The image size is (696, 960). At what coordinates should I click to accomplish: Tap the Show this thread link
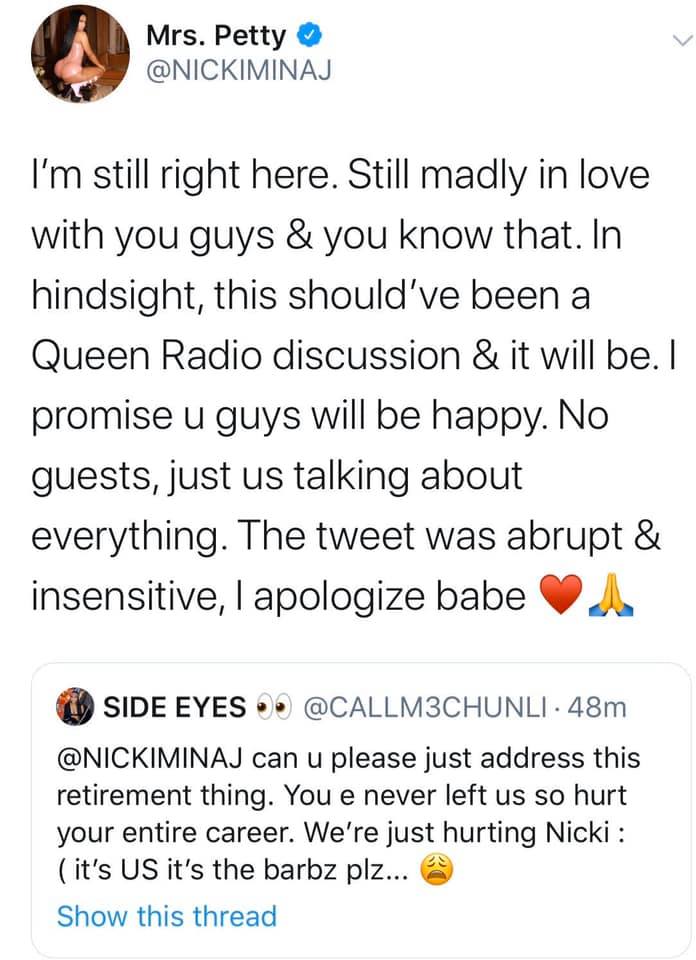167,915
